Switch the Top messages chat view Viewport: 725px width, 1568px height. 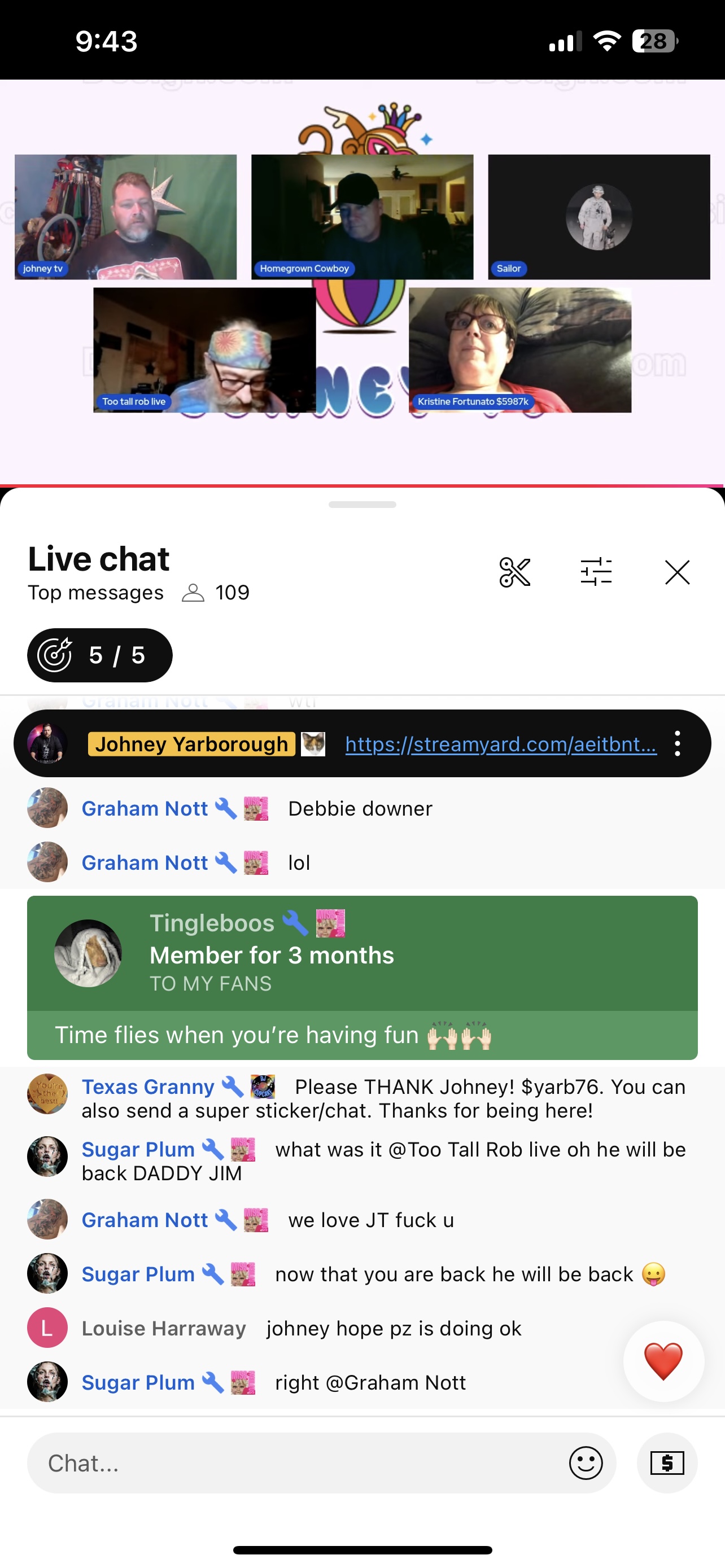pos(95,592)
